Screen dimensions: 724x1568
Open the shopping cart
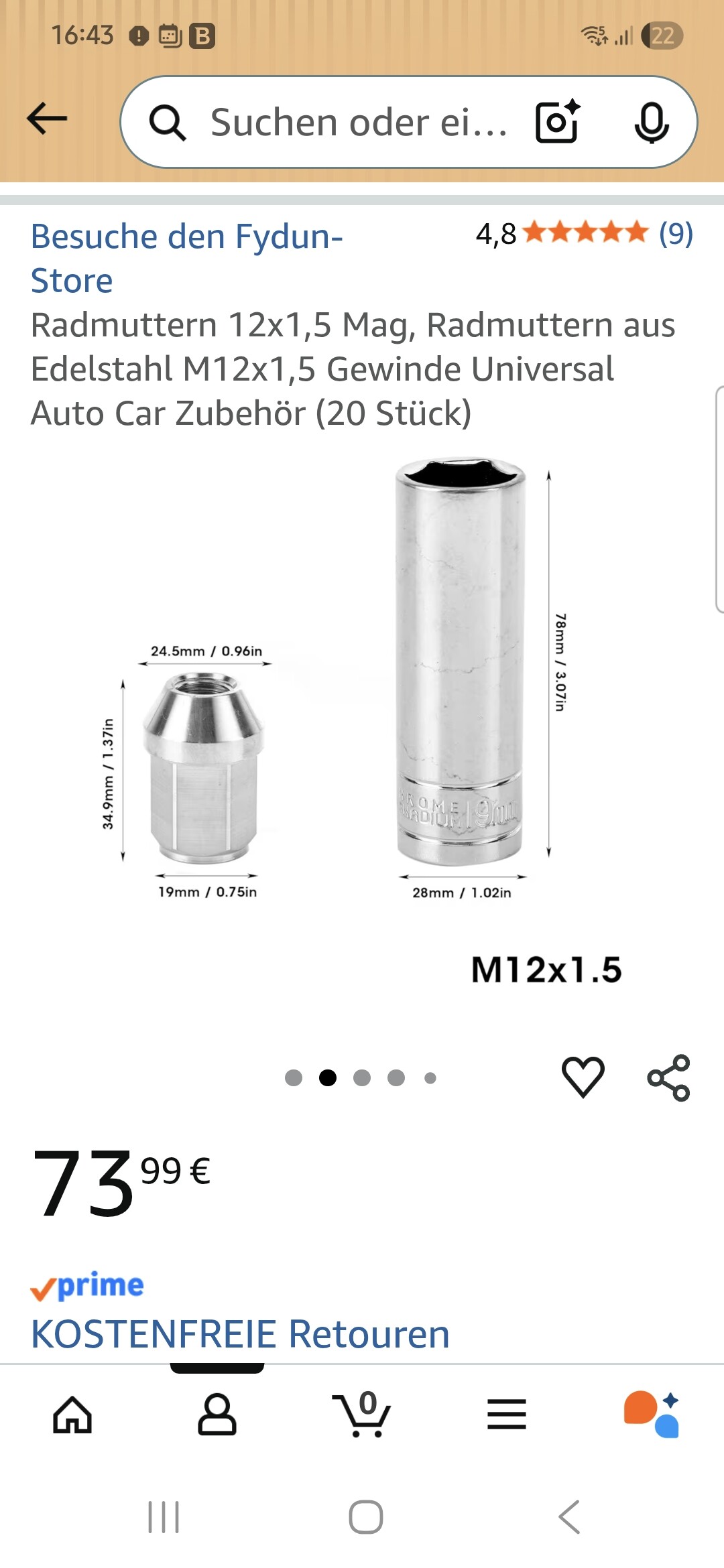(x=362, y=1415)
